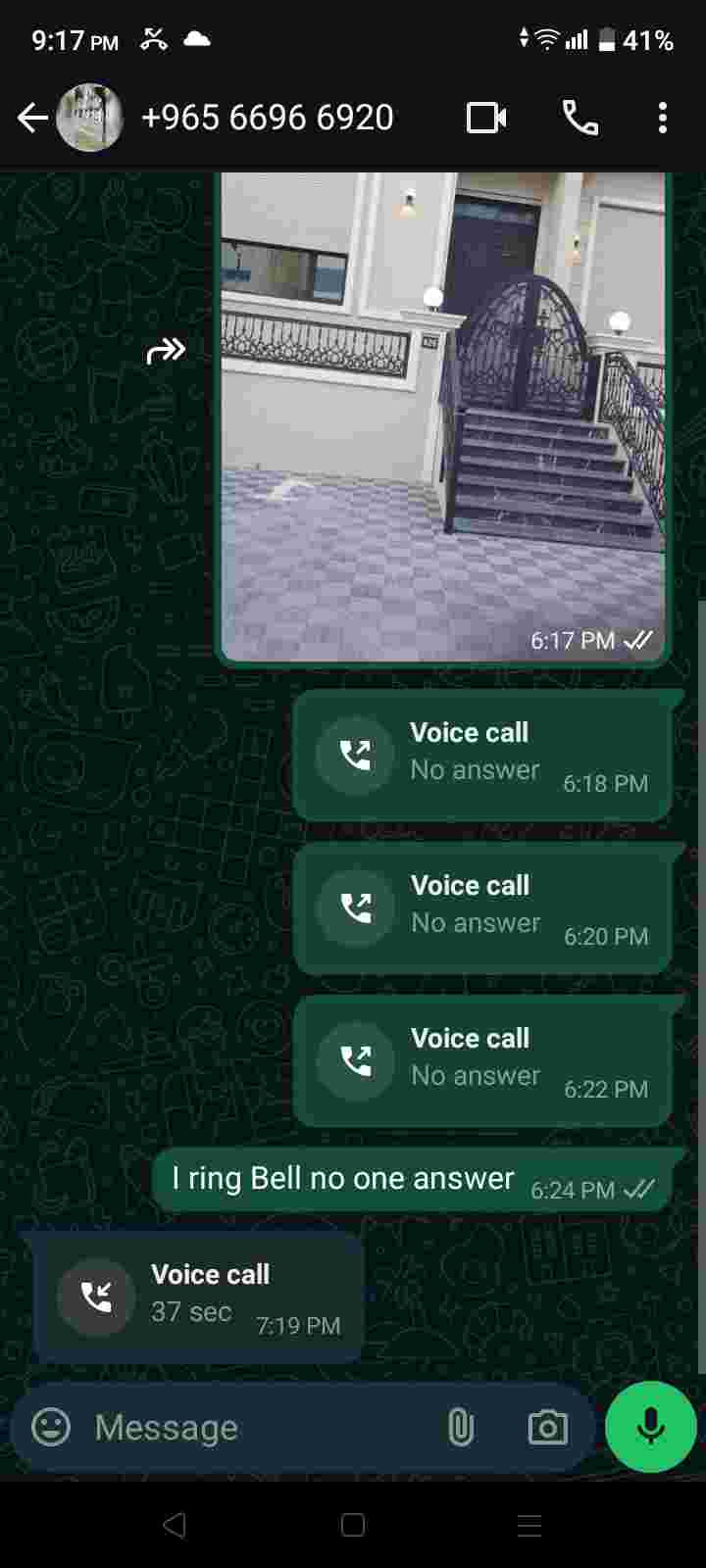
Task: Focus the Message text field
Action: [x=255, y=1428]
